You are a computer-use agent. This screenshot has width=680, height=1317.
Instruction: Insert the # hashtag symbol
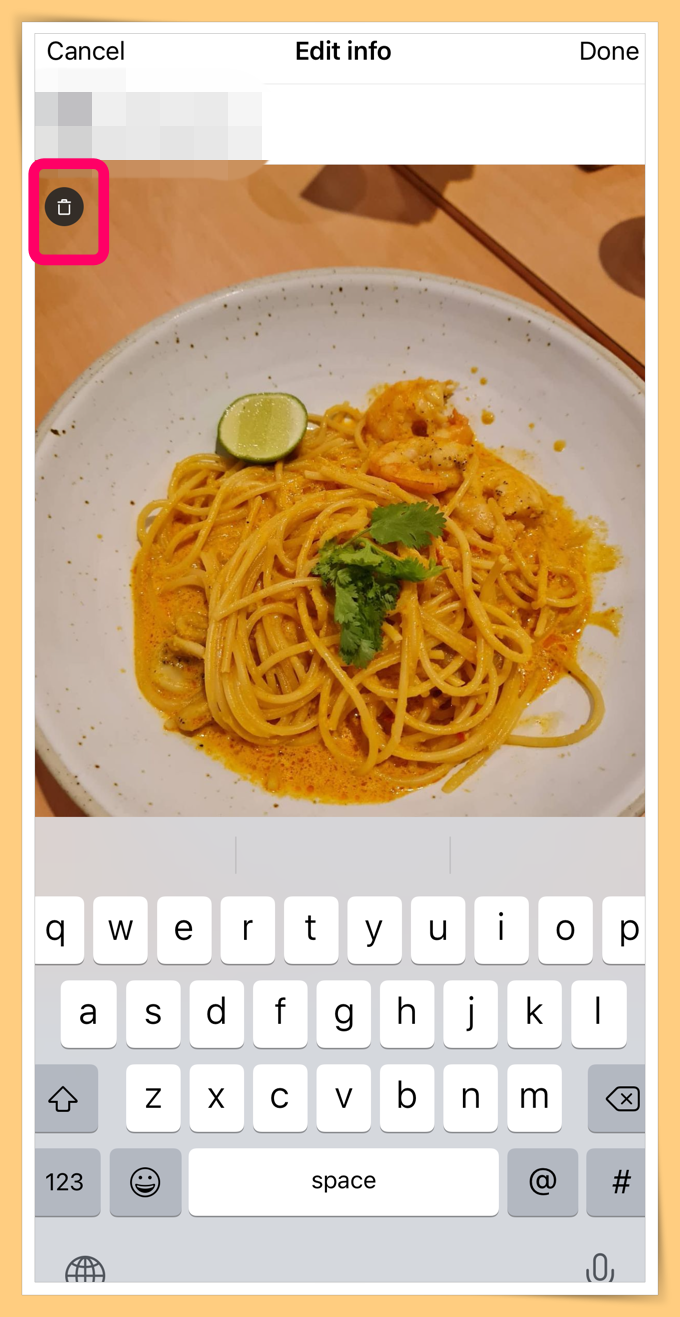[620, 1182]
